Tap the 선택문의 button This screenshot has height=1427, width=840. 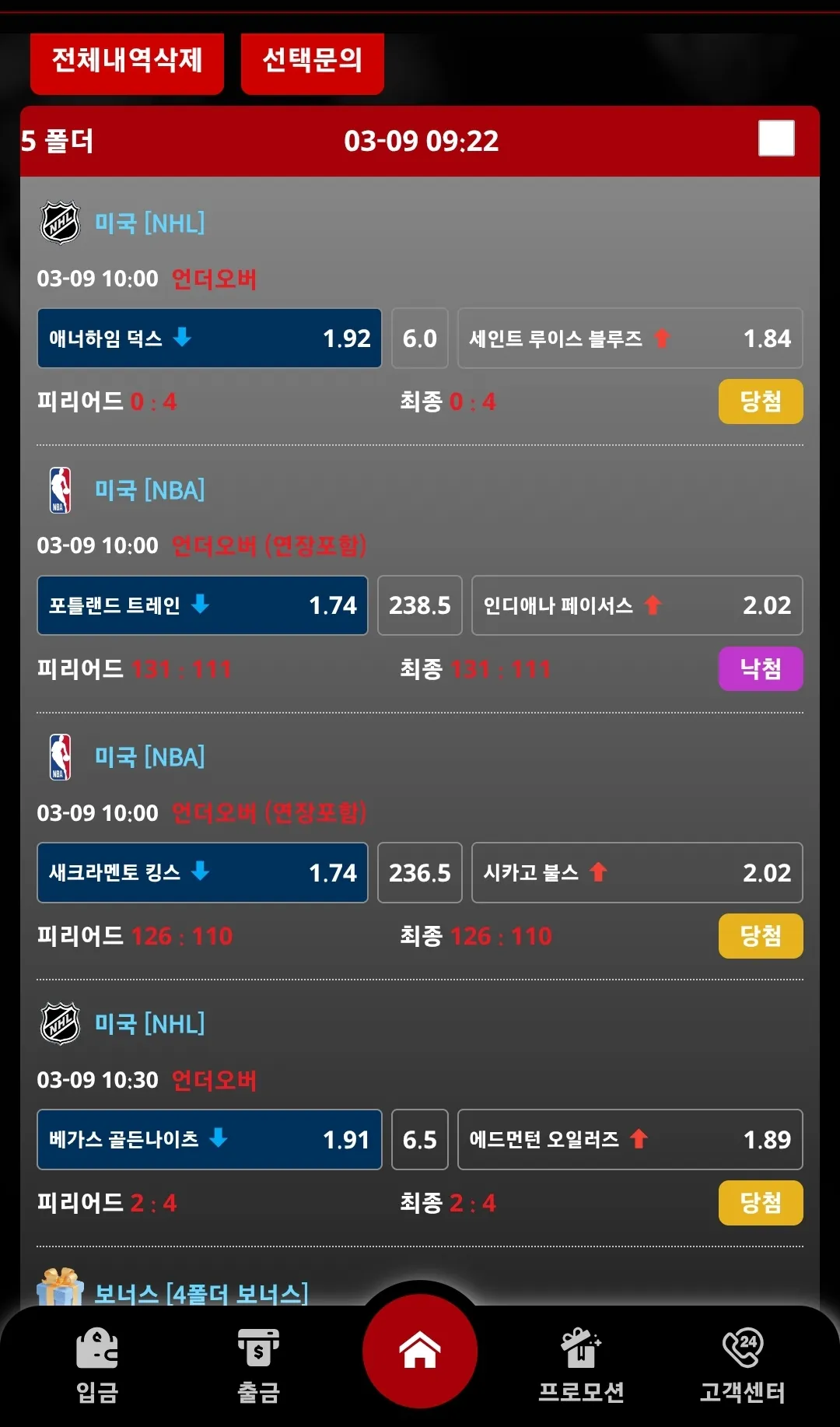point(312,63)
